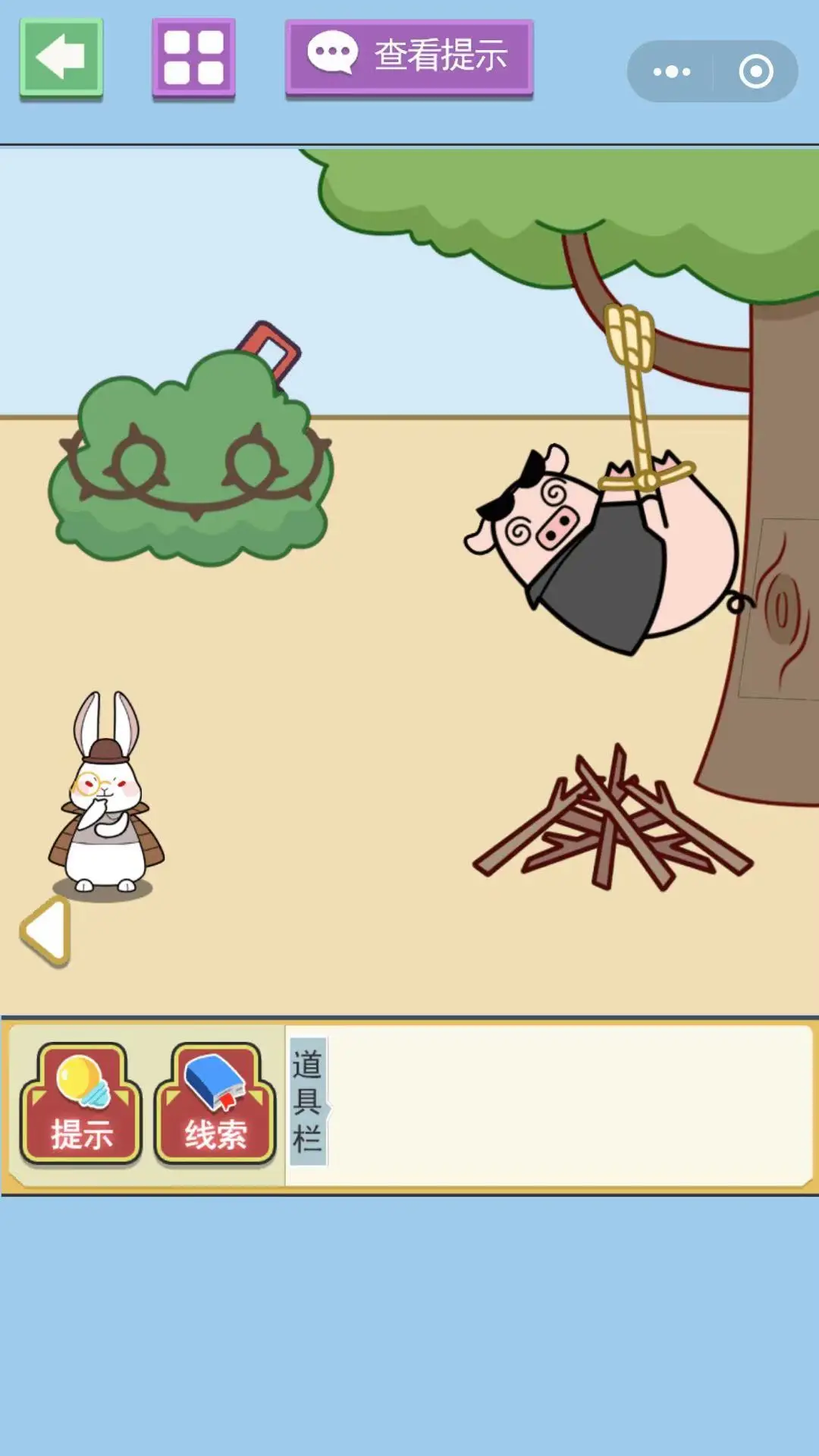Viewport: 819px width, 1456px height.
Task: Open the 线索 clue book
Action: click(x=215, y=1103)
